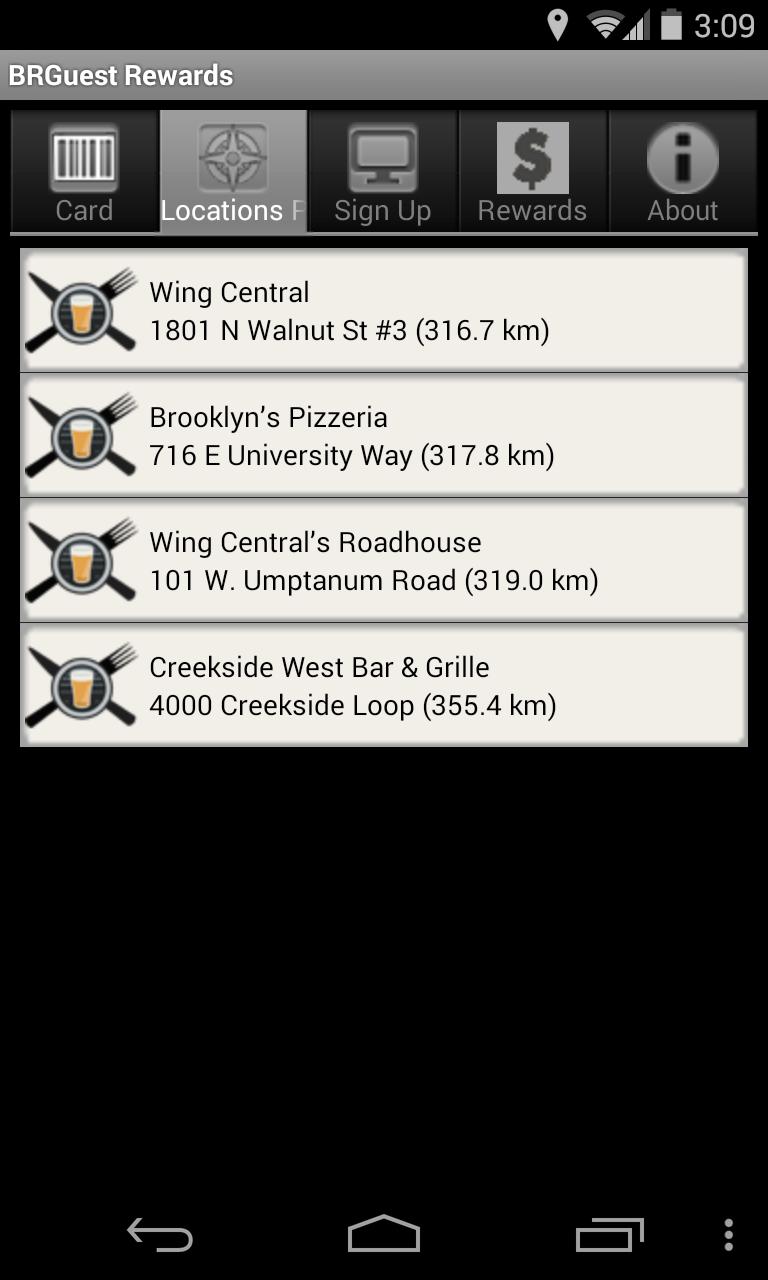Open Wing Central's Roadhouse location
The height and width of the screenshot is (1280, 768).
[384, 561]
